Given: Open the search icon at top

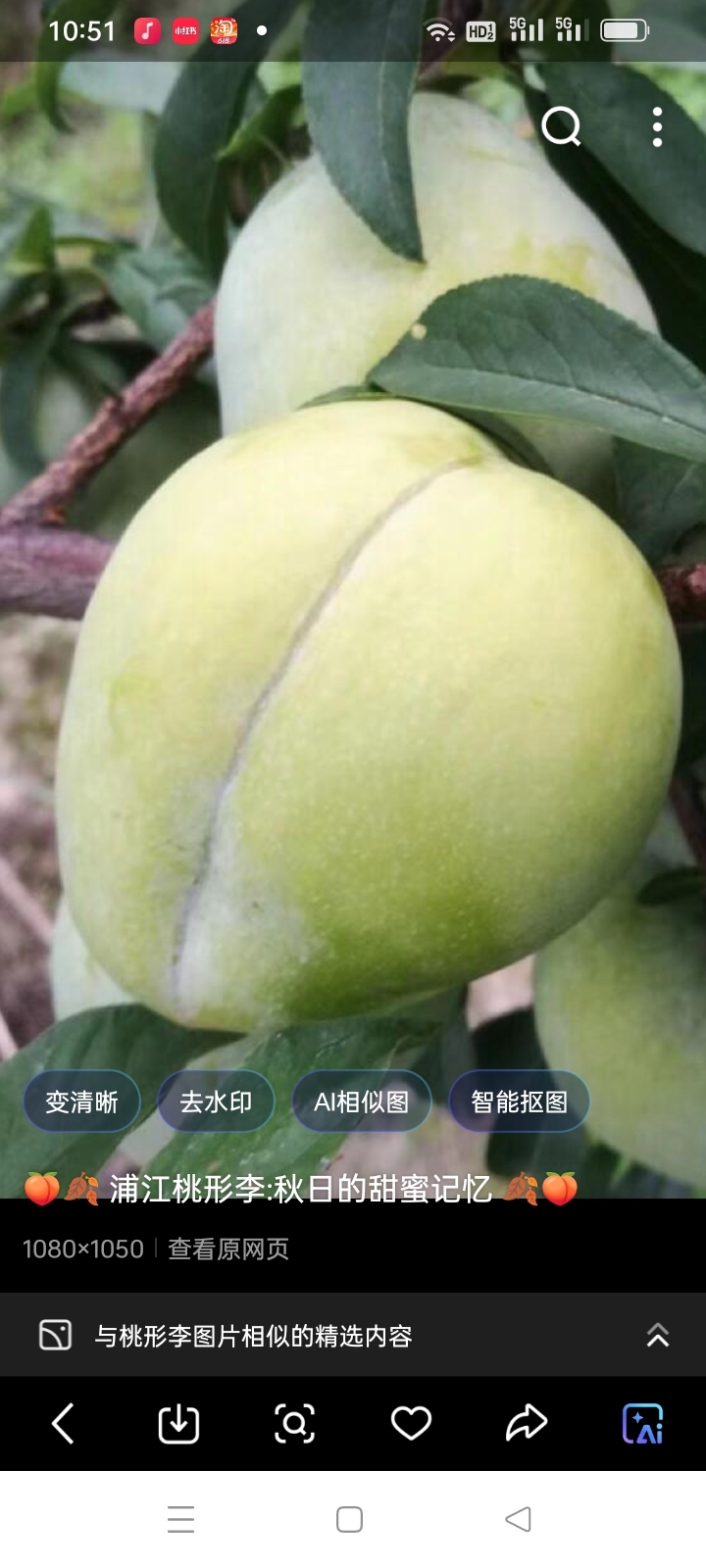Looking at the screenshot, I should (x=561, y=126).
